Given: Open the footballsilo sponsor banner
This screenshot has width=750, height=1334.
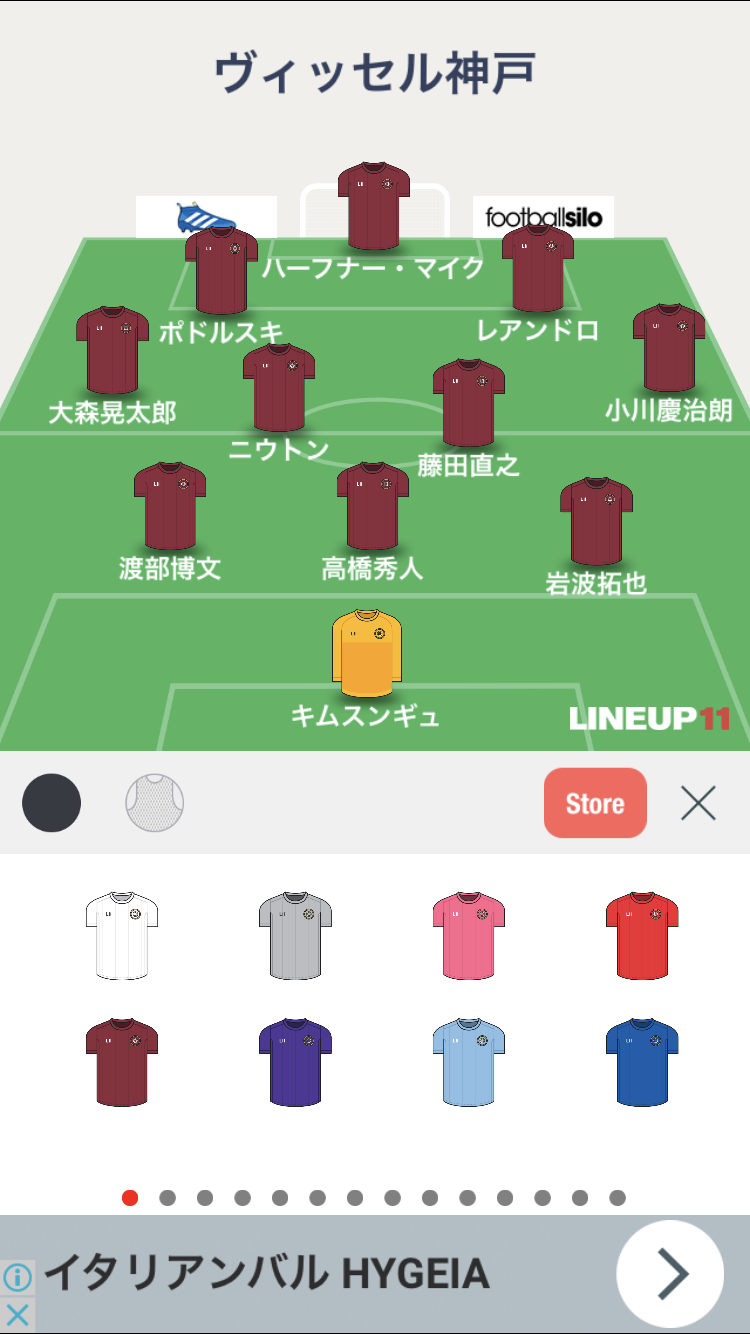Looking at the screenshot, I should (543, 216).
